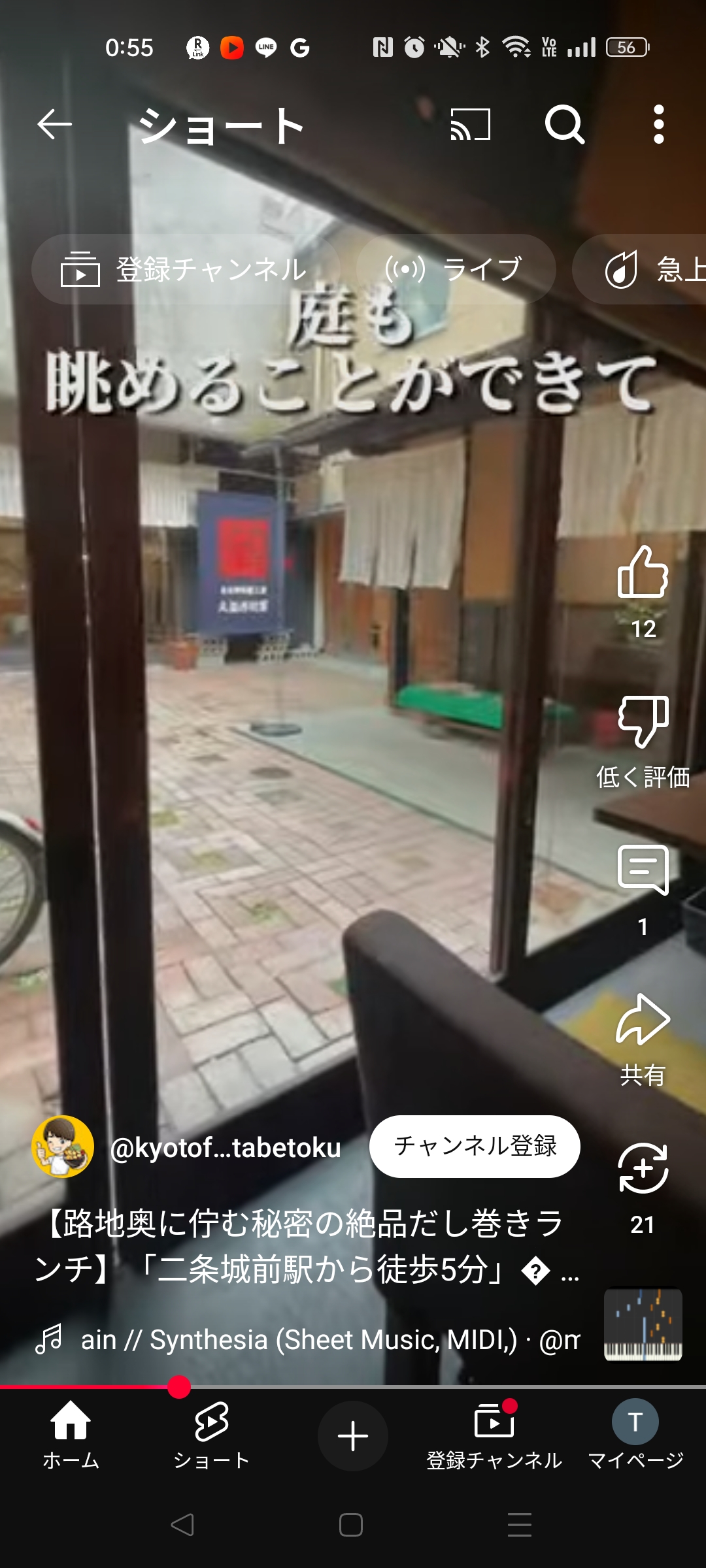Tap the system back navigation button
This screenshot has width=706, height=1568.
tap(182, 1525)
